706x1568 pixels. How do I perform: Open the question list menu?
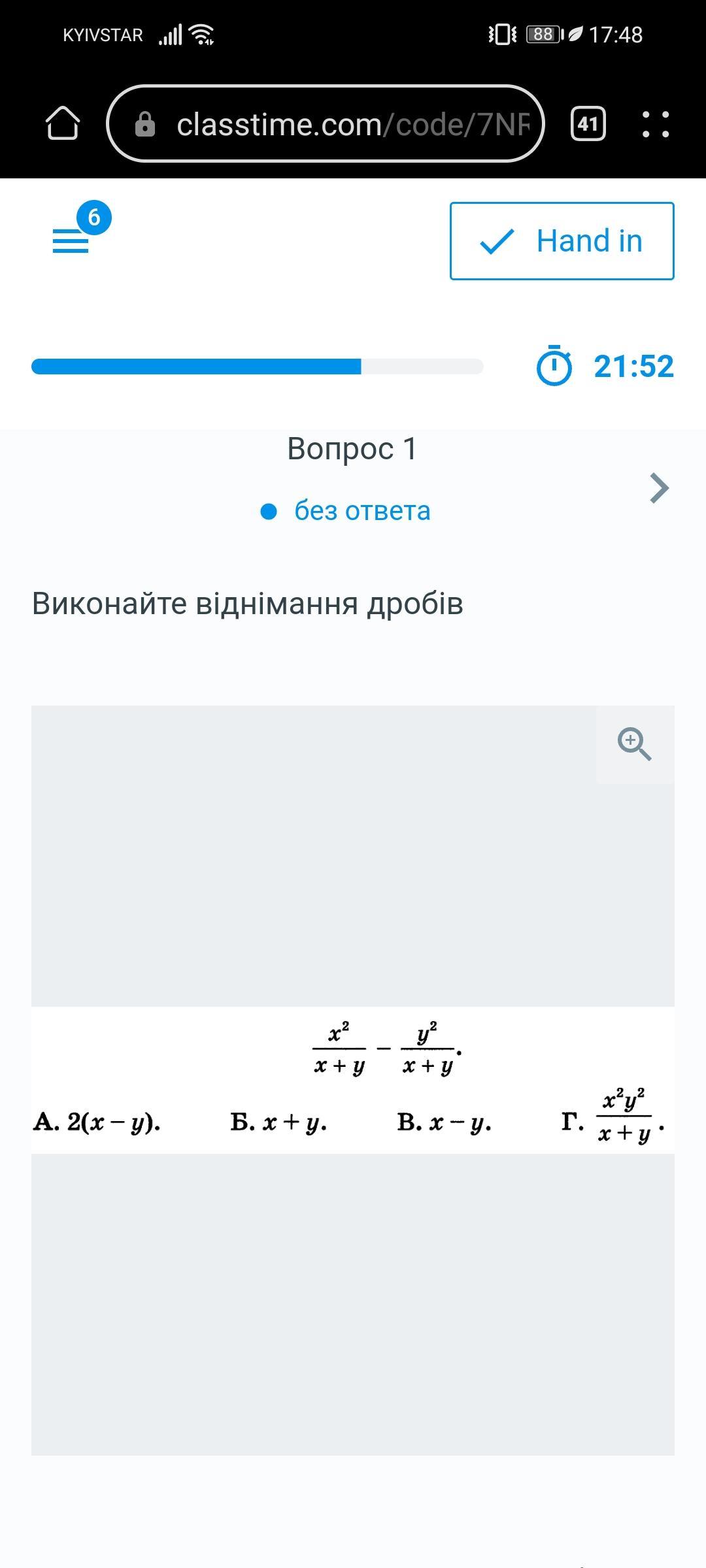pos(71,240)
